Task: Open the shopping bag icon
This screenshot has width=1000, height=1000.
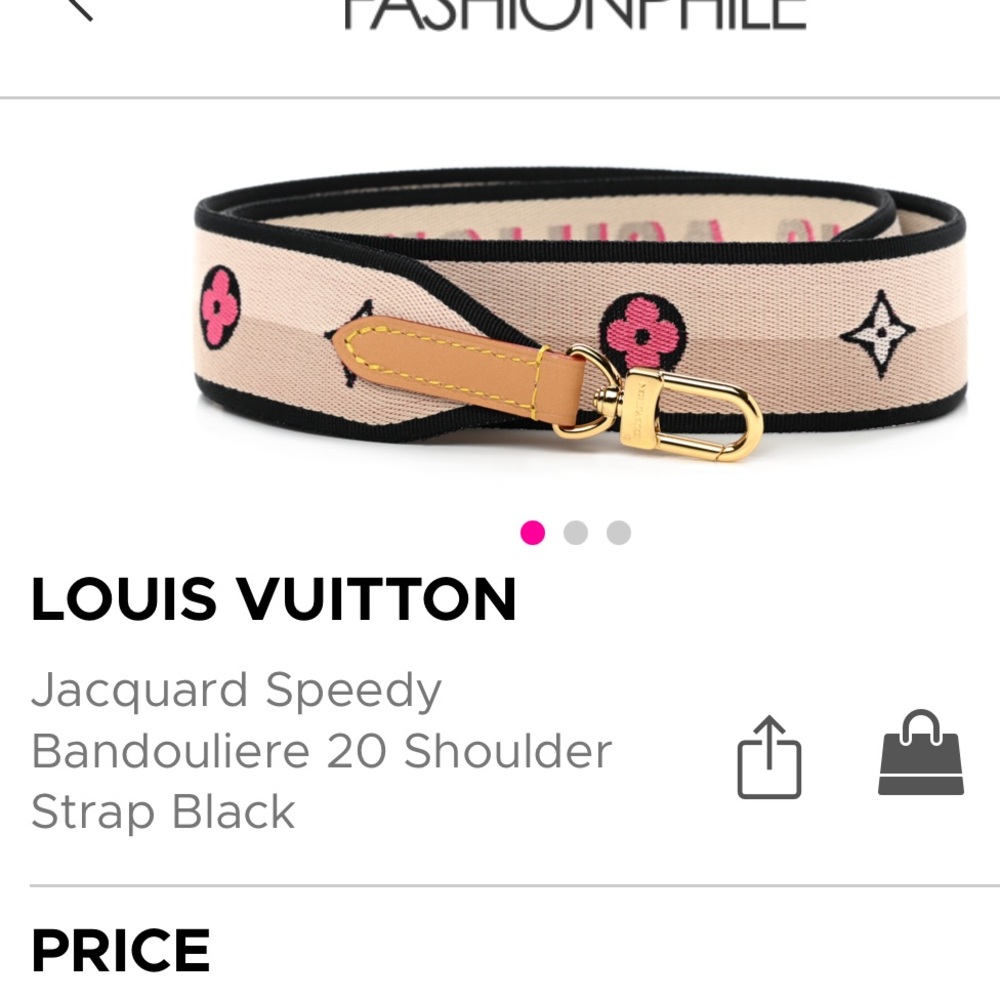Action: pos(920,753)
